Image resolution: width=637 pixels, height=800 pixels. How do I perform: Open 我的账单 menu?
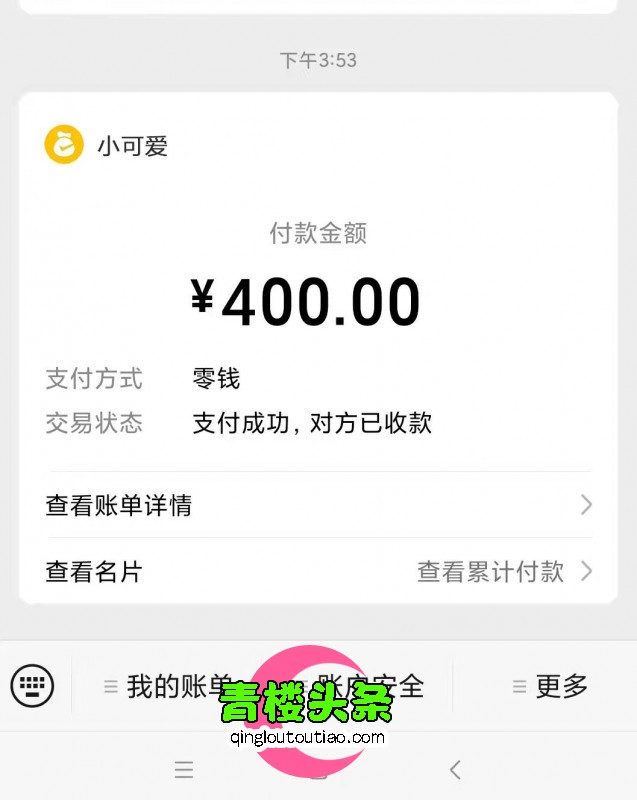tap(168, 687)
